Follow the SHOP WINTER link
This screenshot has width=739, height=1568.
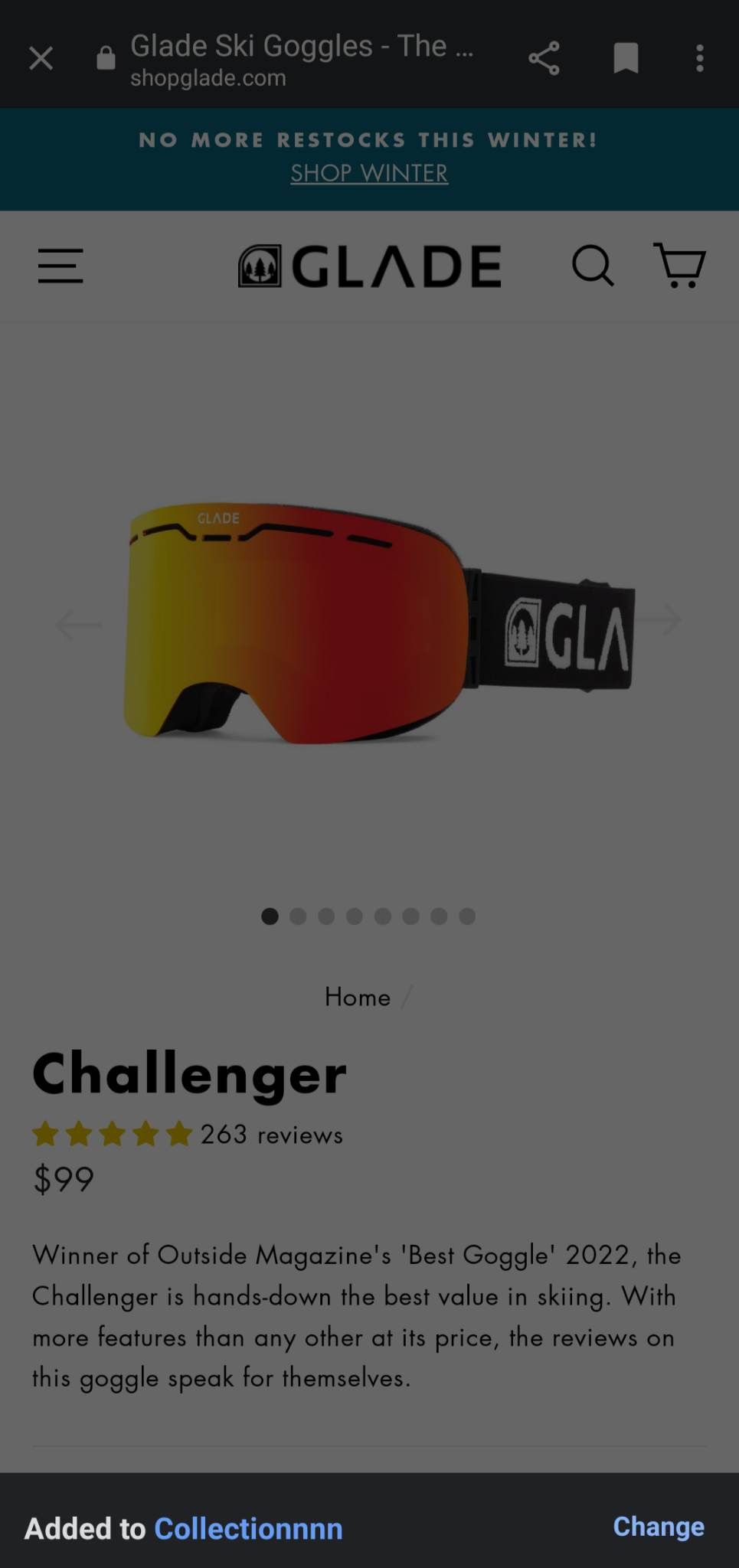(x=369, y=174)
